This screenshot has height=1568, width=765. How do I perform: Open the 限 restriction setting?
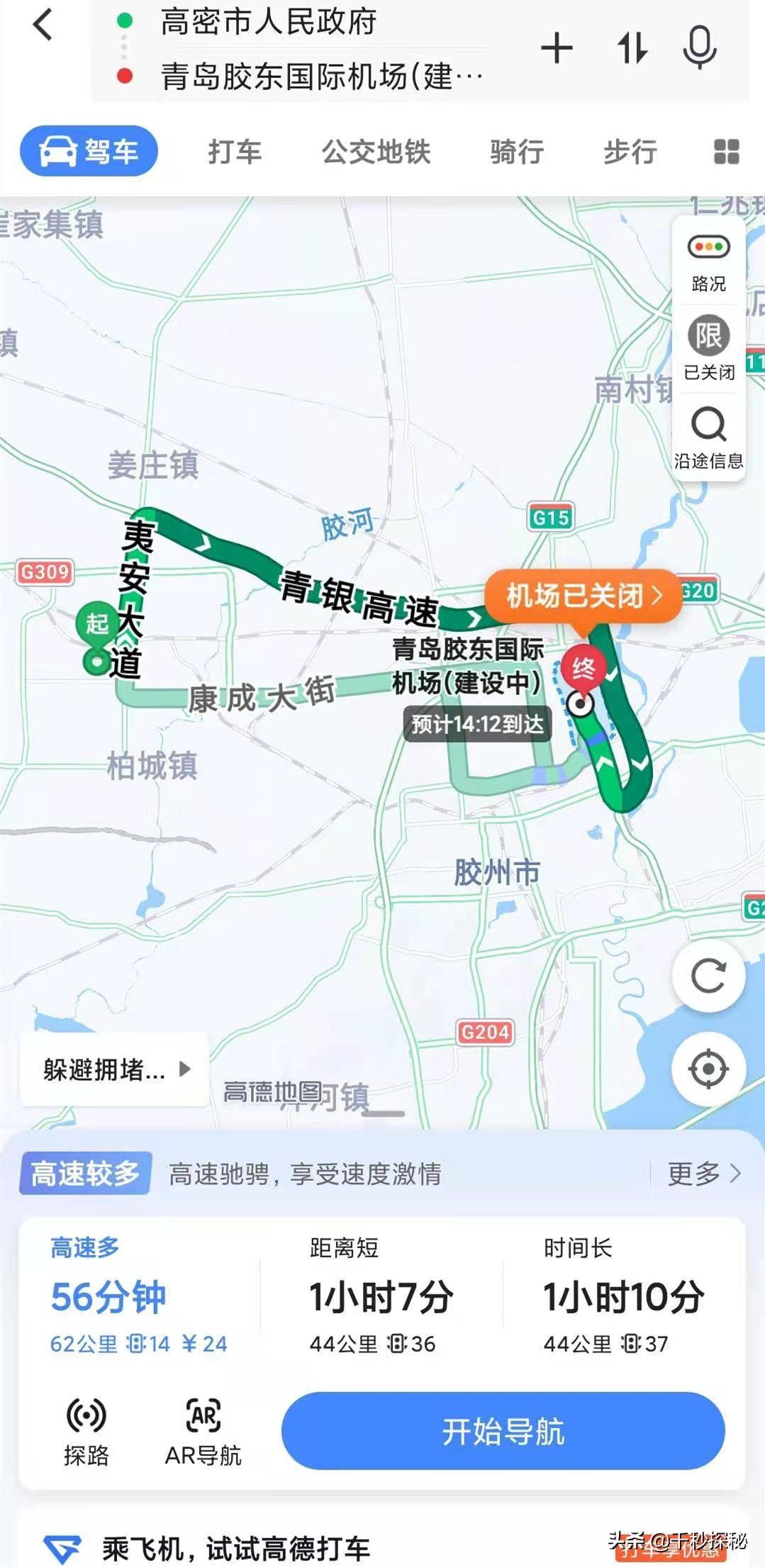708,348
